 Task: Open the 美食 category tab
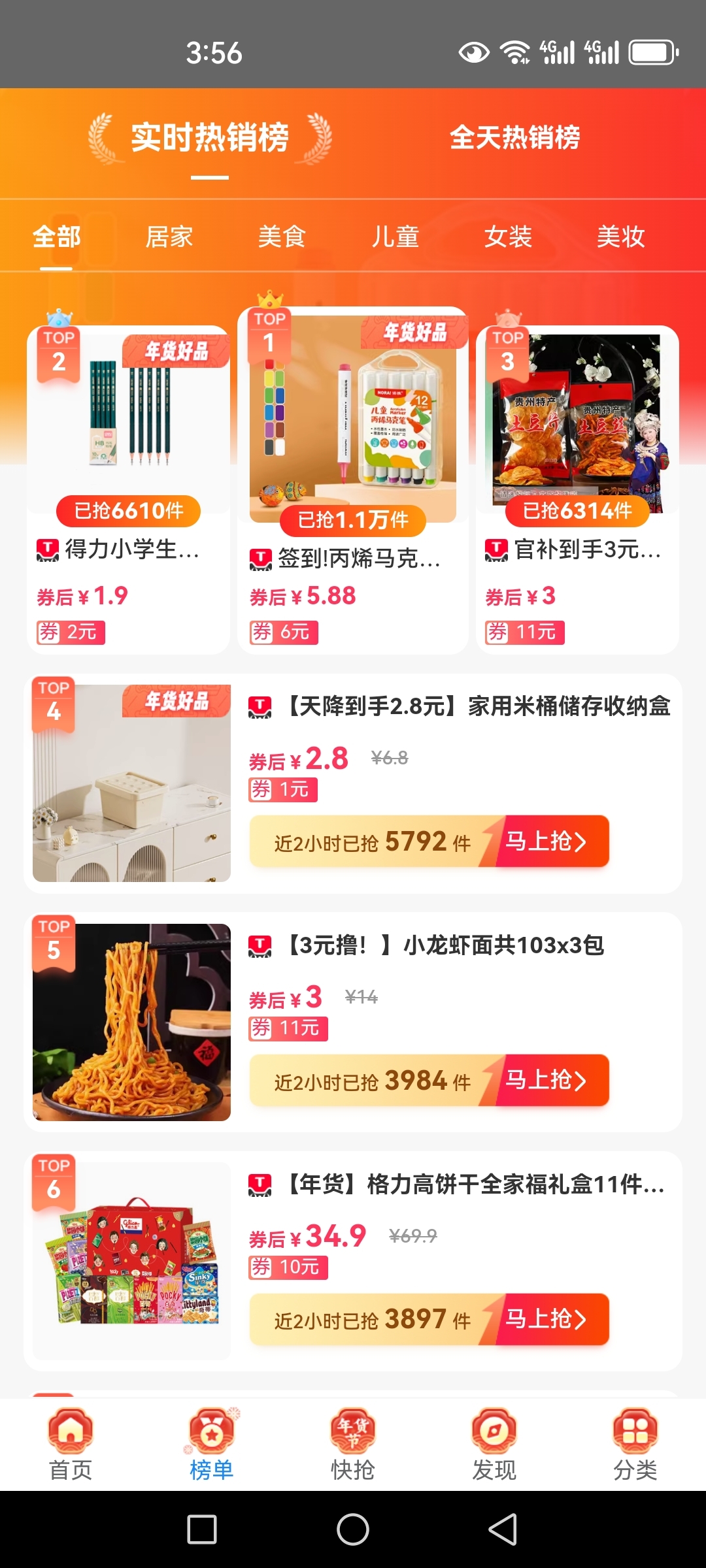[281, 237]
